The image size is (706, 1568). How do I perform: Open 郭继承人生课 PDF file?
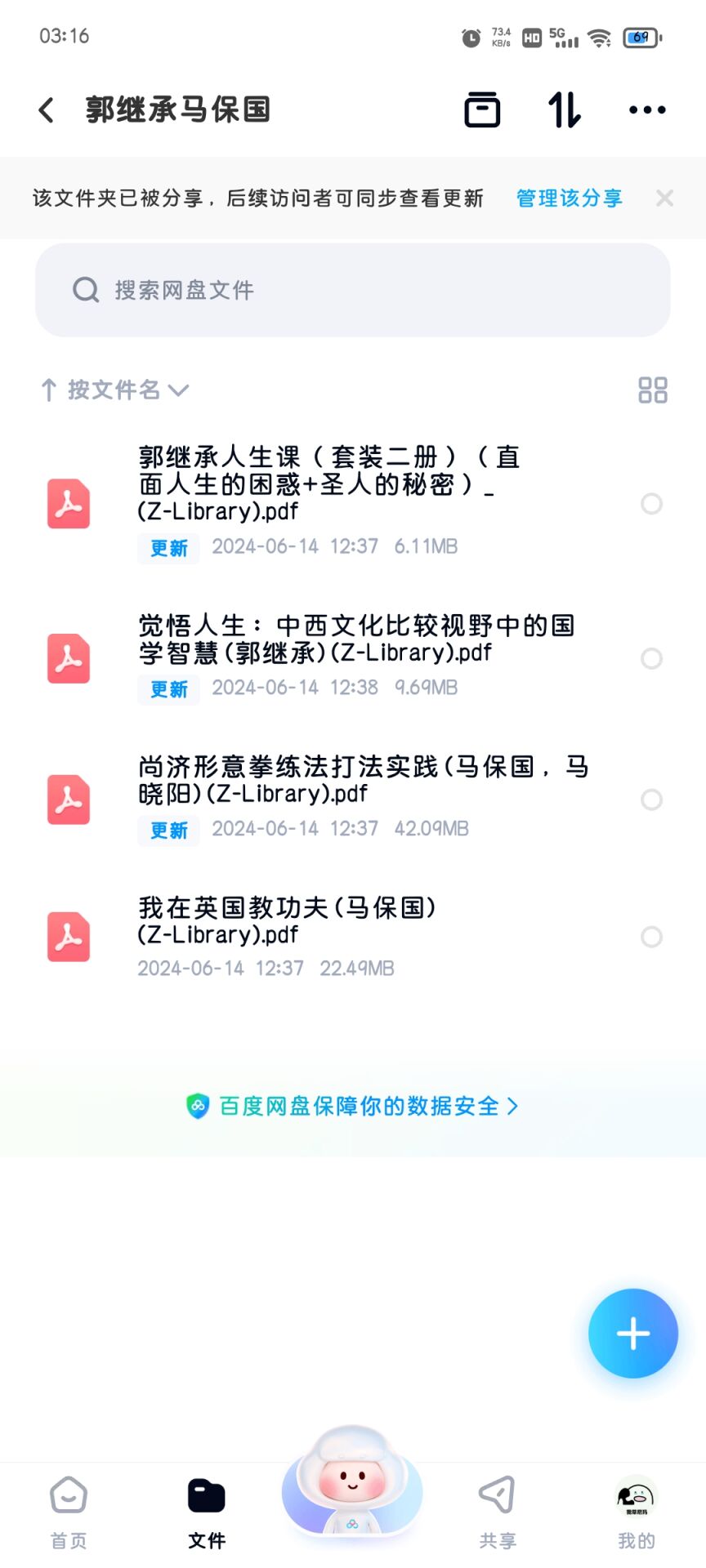327,483
